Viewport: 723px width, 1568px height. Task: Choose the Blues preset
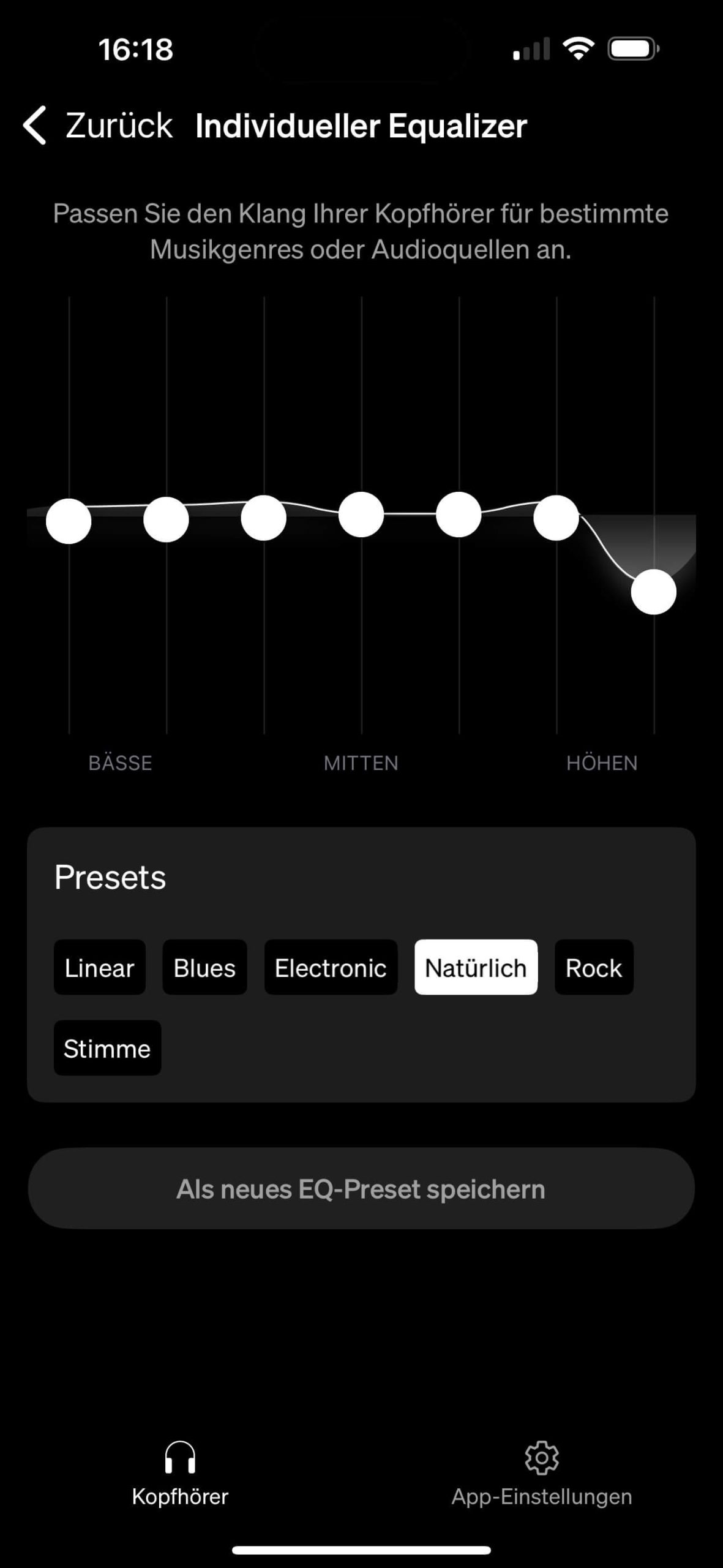click(x=204, y=968)
